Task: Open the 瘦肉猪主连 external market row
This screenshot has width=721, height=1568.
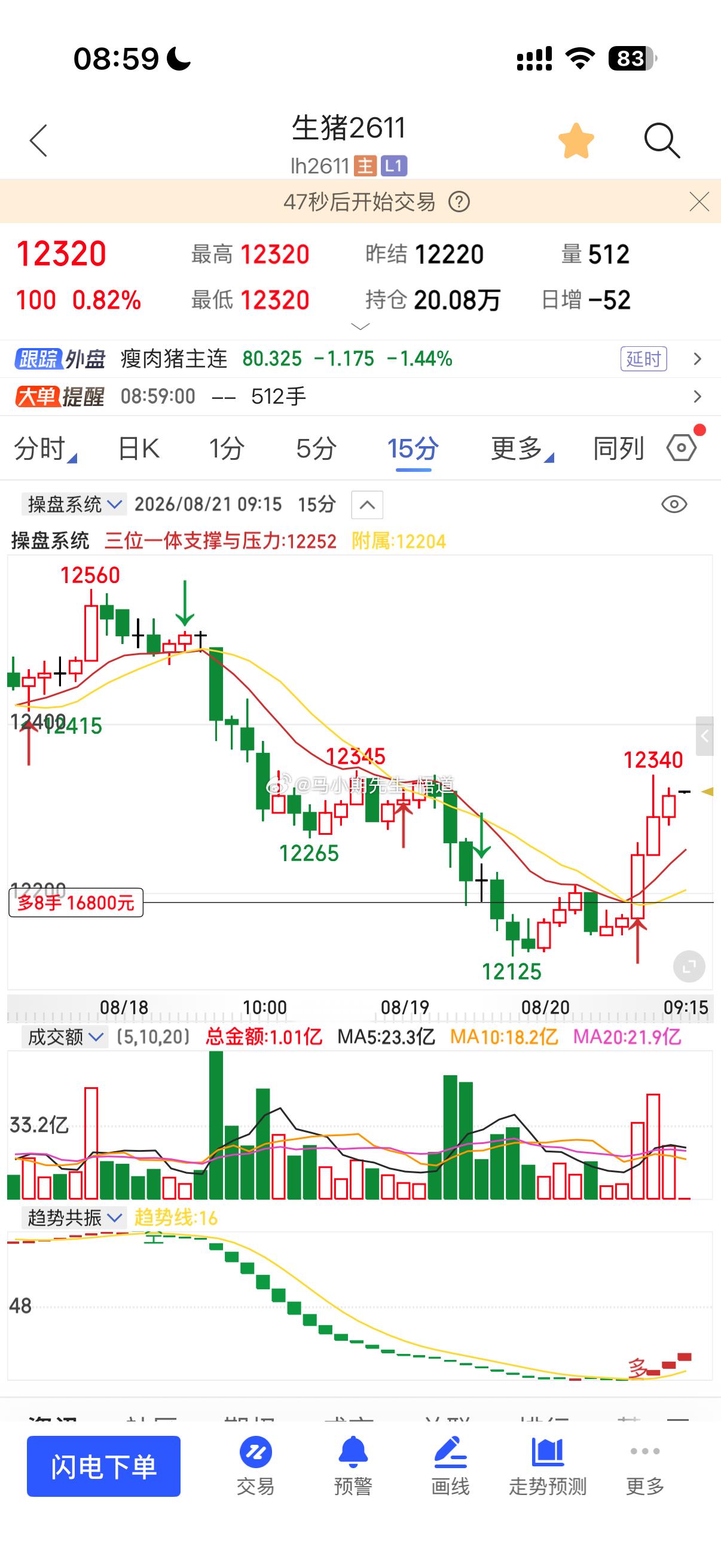Action: click(360, 359)
